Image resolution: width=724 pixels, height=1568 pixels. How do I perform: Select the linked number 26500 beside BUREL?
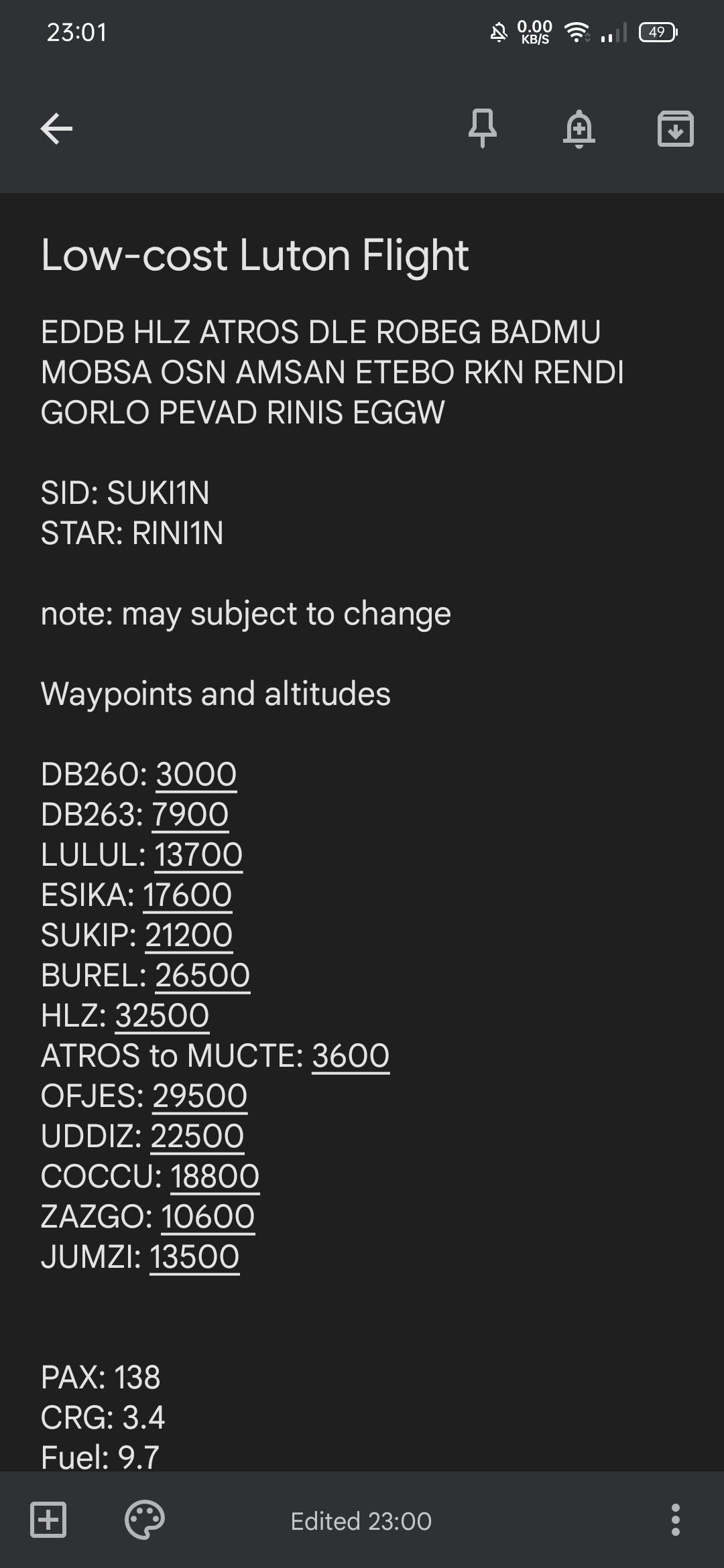202,976
